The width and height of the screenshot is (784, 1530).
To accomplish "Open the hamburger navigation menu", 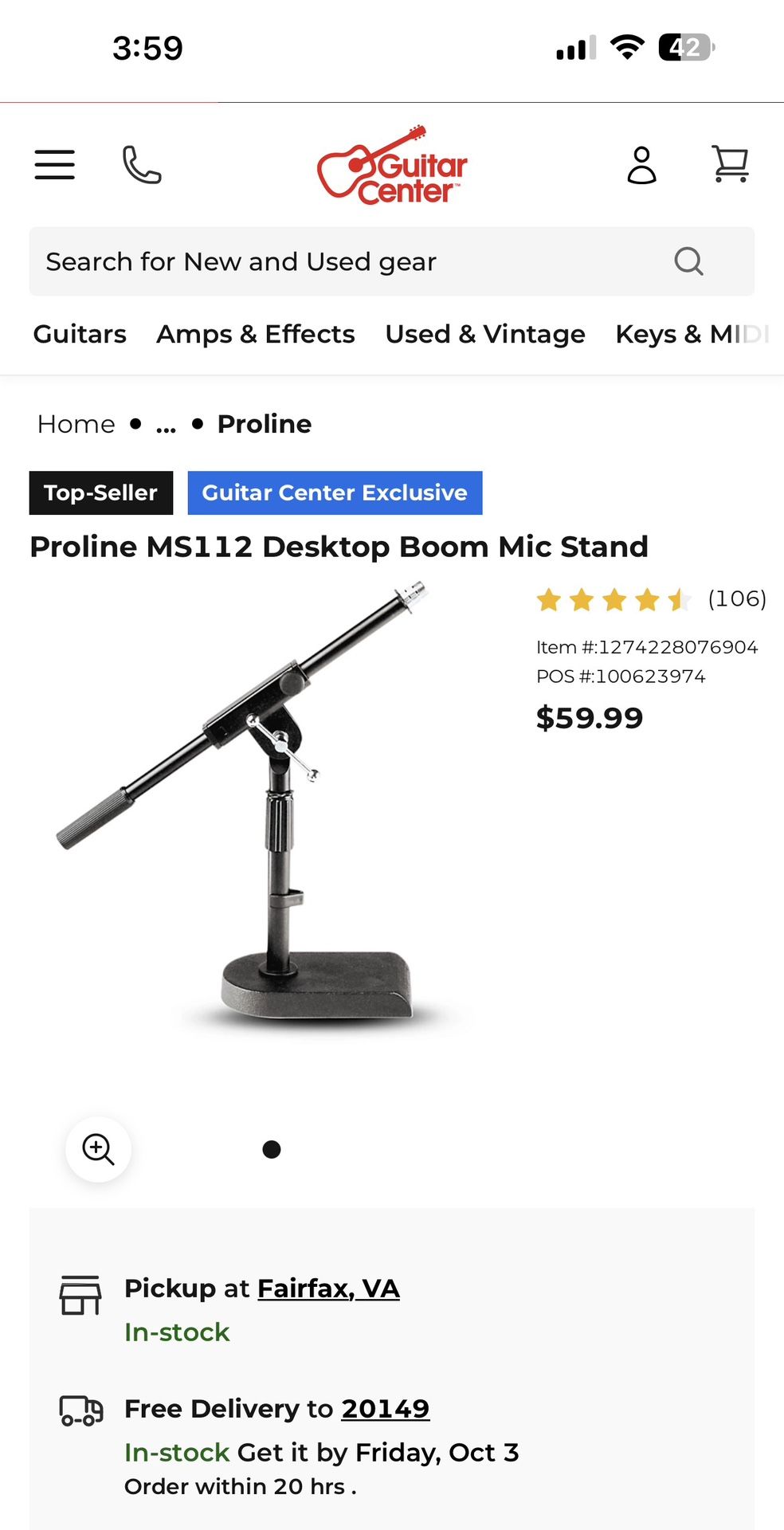I will [x=53, y=164].
